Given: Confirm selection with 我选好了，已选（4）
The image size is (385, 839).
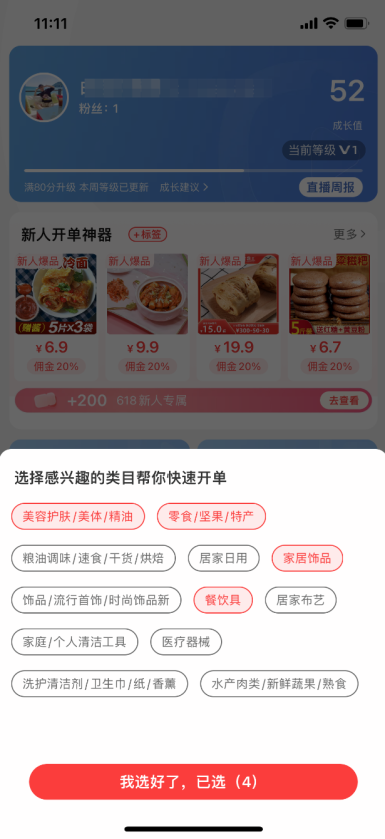Looking at the screenshot, I should [x=193, y=782].
